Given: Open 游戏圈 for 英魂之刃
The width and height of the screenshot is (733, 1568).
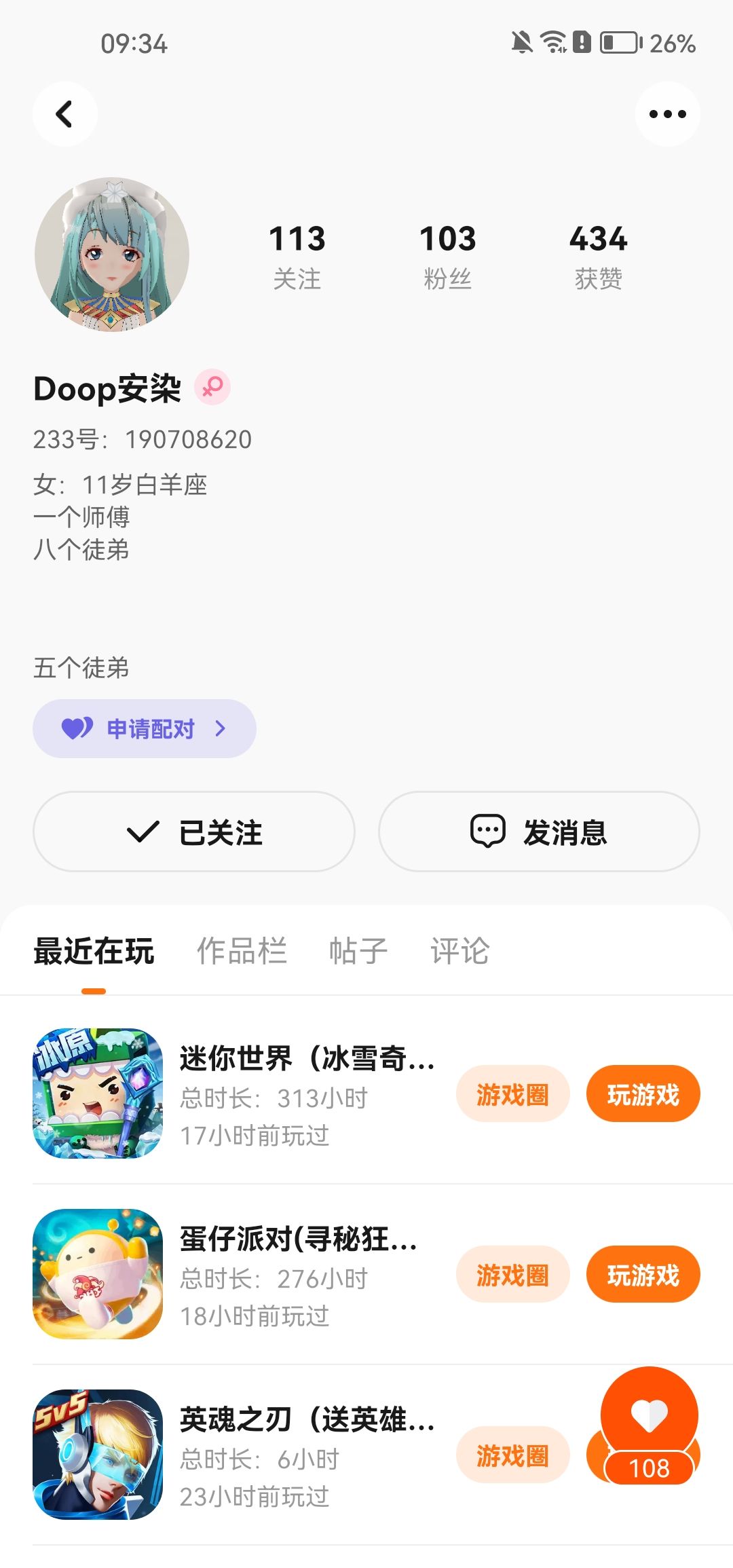Looking at the screenshot, I should click(x=512, y=1455).
